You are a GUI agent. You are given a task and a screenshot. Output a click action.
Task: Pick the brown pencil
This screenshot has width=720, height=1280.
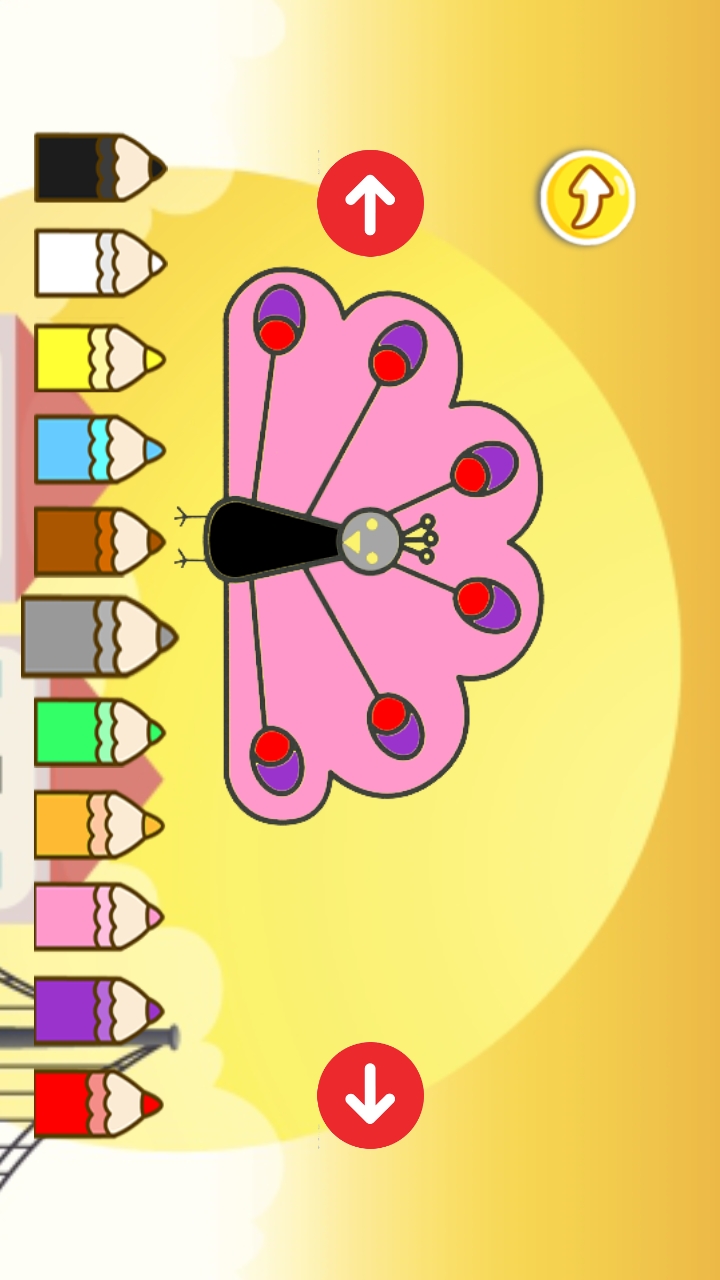[98, 542]
